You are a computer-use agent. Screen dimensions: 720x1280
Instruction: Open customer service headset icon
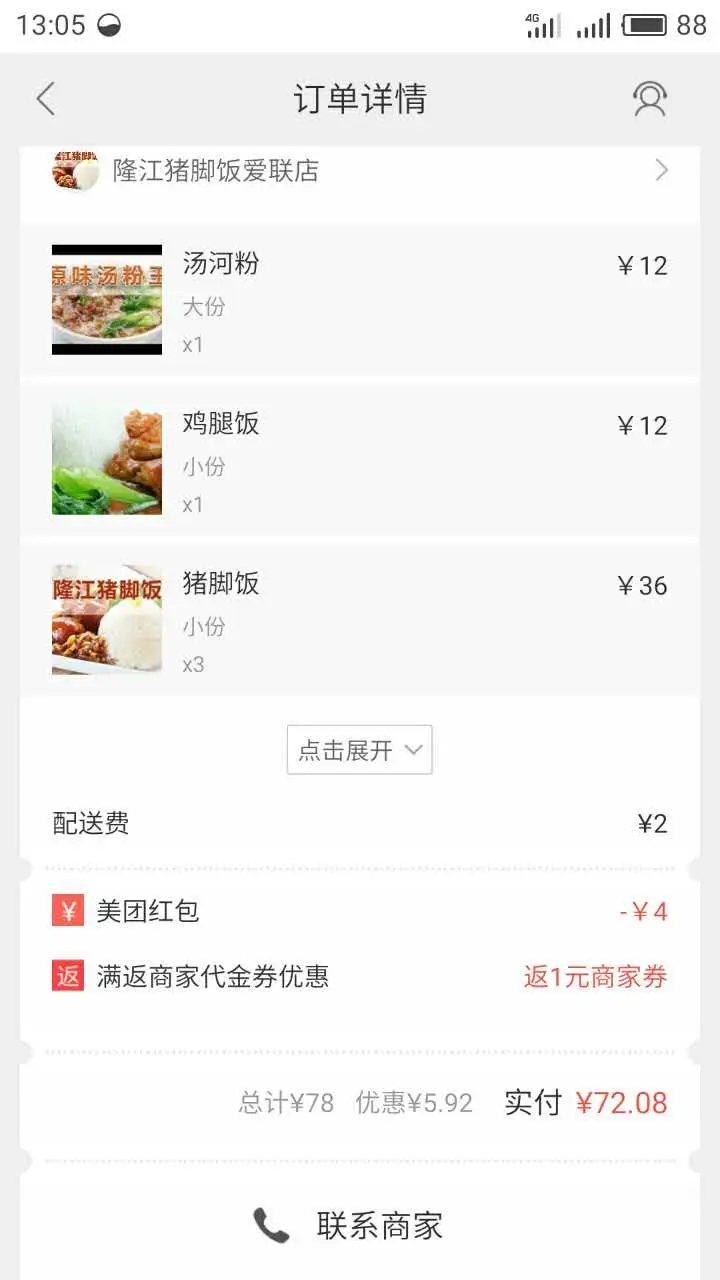pyautogui.click(x=649, y=99)
